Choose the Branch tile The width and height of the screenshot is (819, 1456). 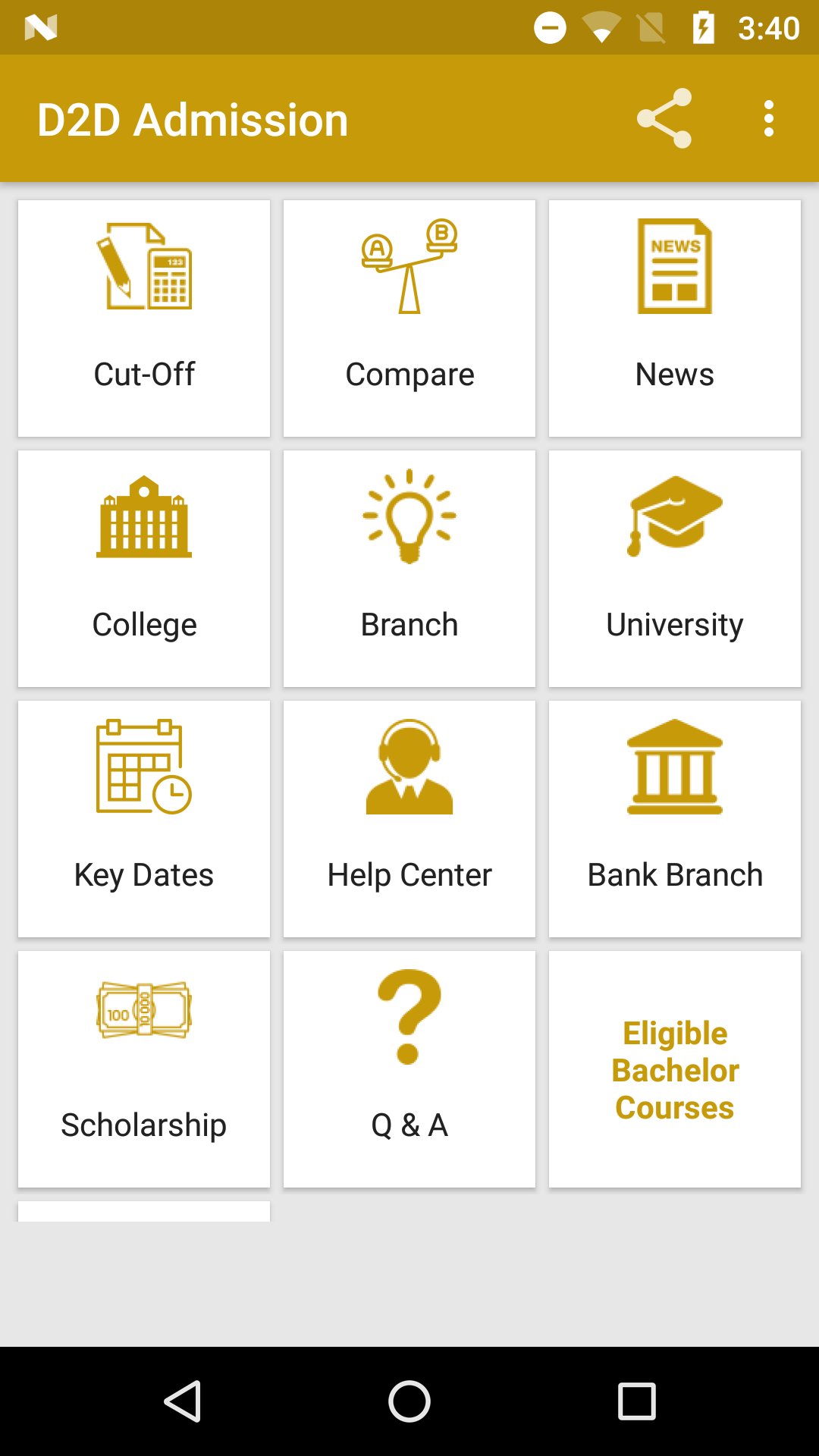tap(409, 569)
